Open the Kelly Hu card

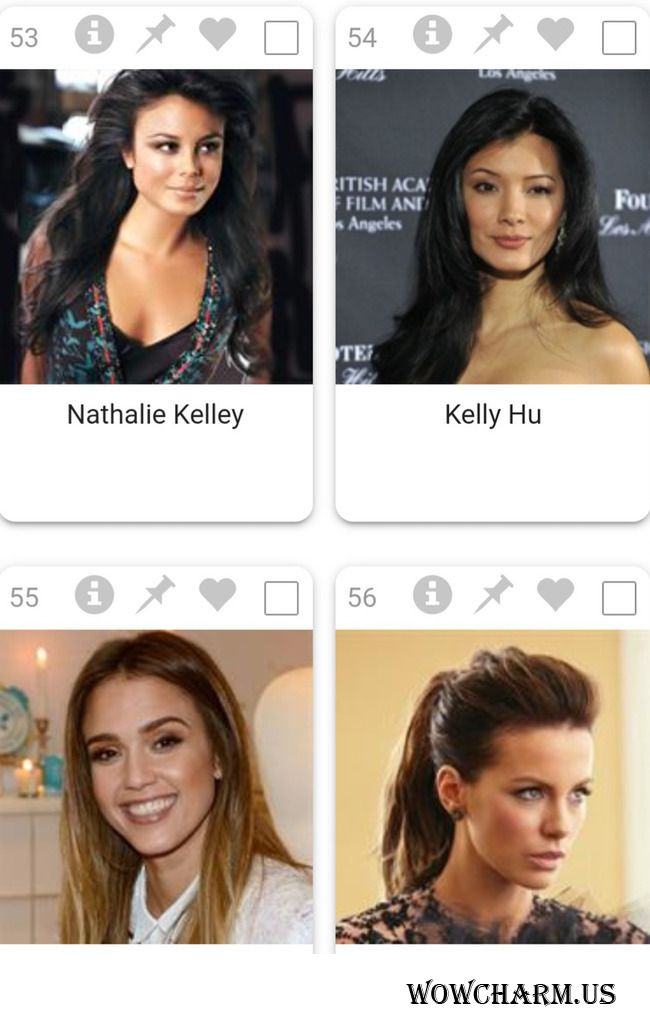click(492, 226)
